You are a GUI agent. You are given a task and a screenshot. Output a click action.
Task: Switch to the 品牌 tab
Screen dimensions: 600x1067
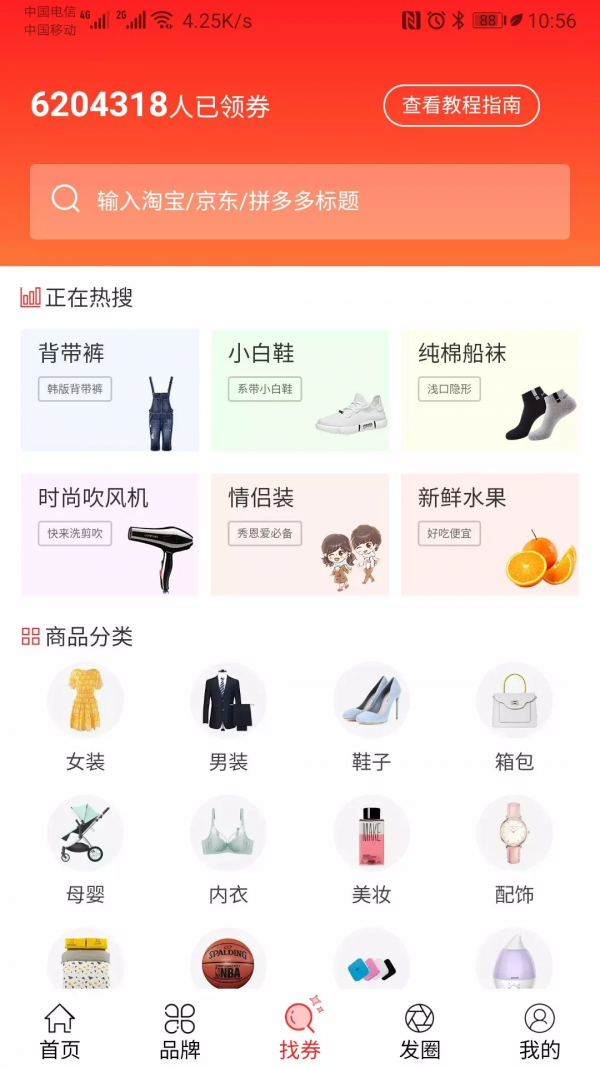tap(180, 1032)
